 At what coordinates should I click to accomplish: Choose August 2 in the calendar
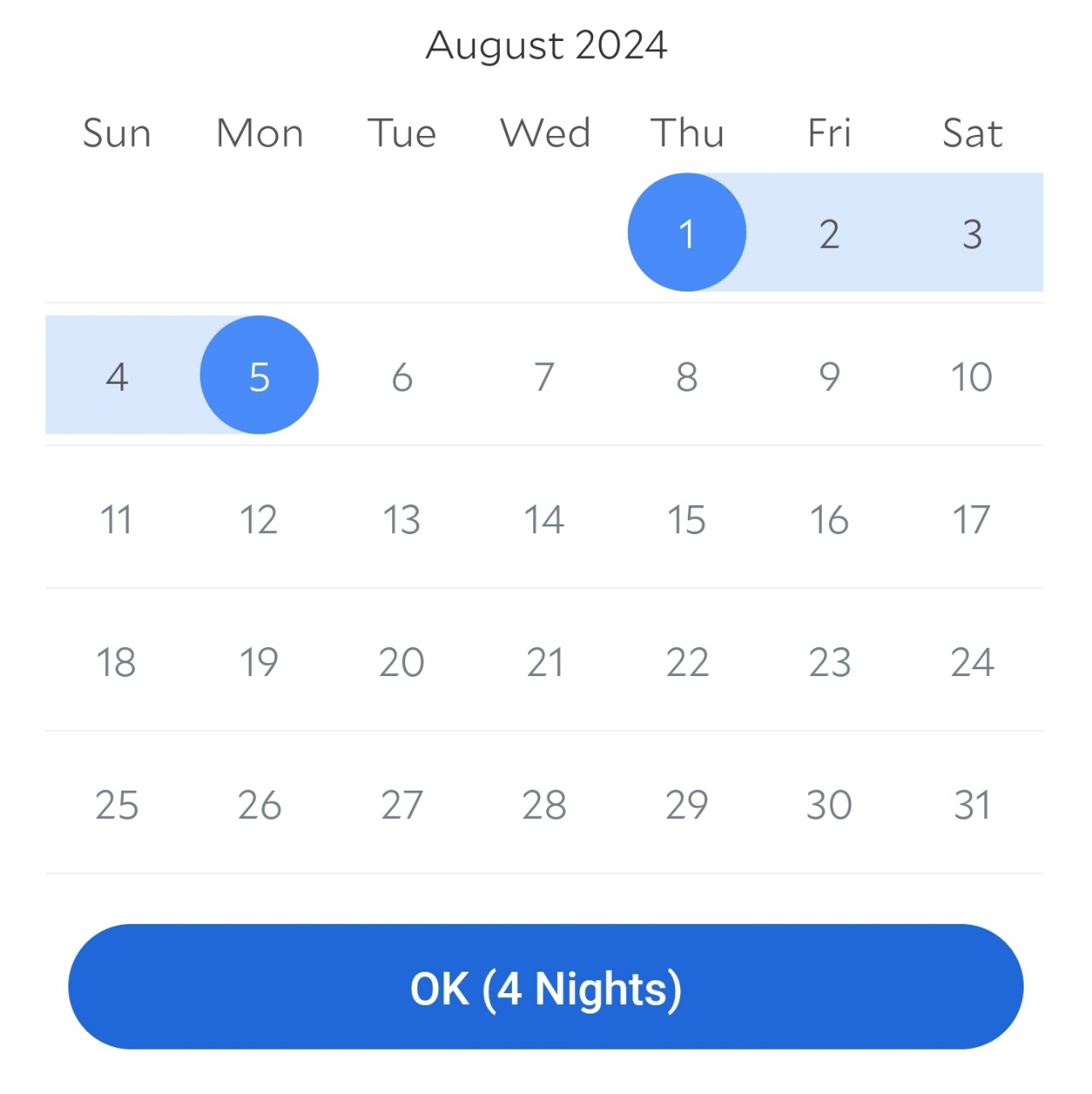click(x=829, y=232)
